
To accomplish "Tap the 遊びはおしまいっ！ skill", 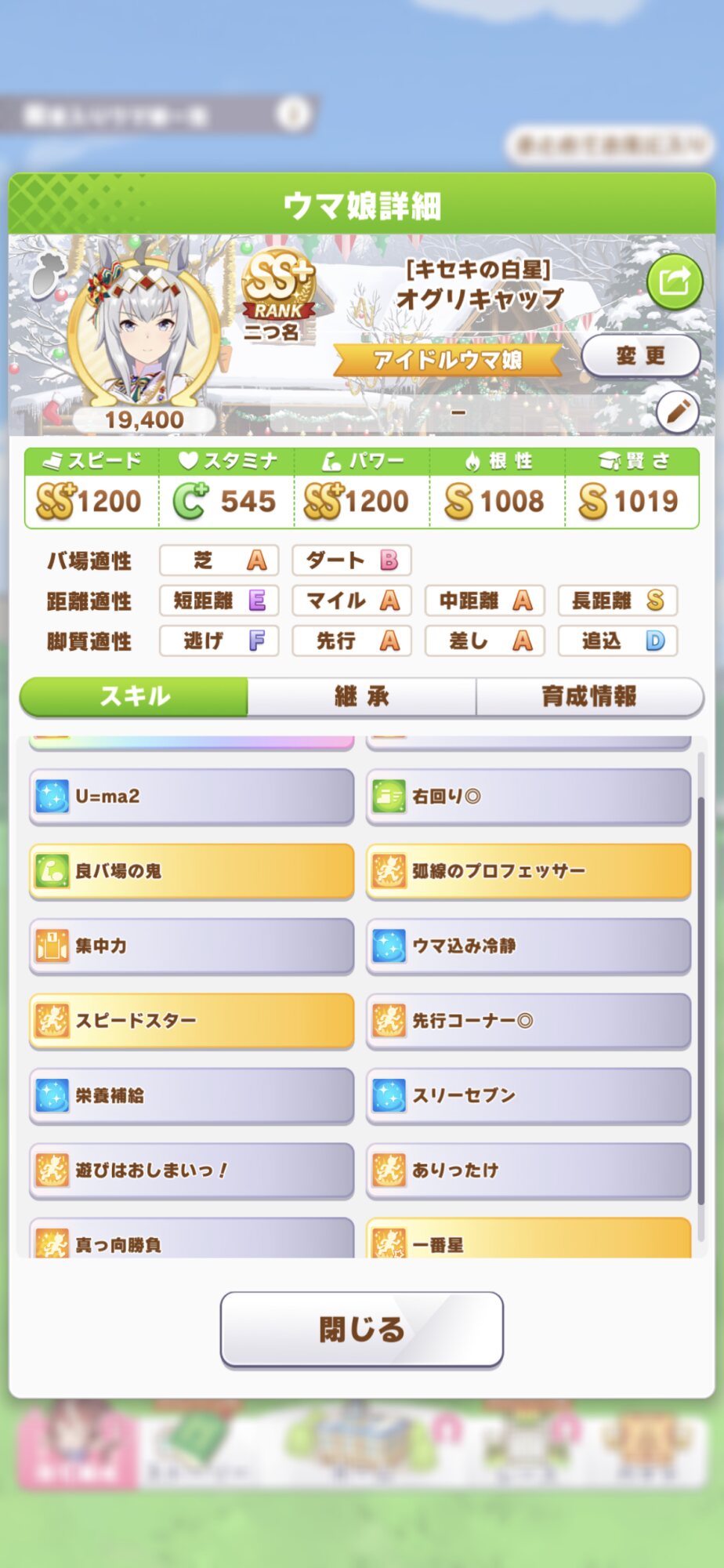I will [x=191, y=1170].
